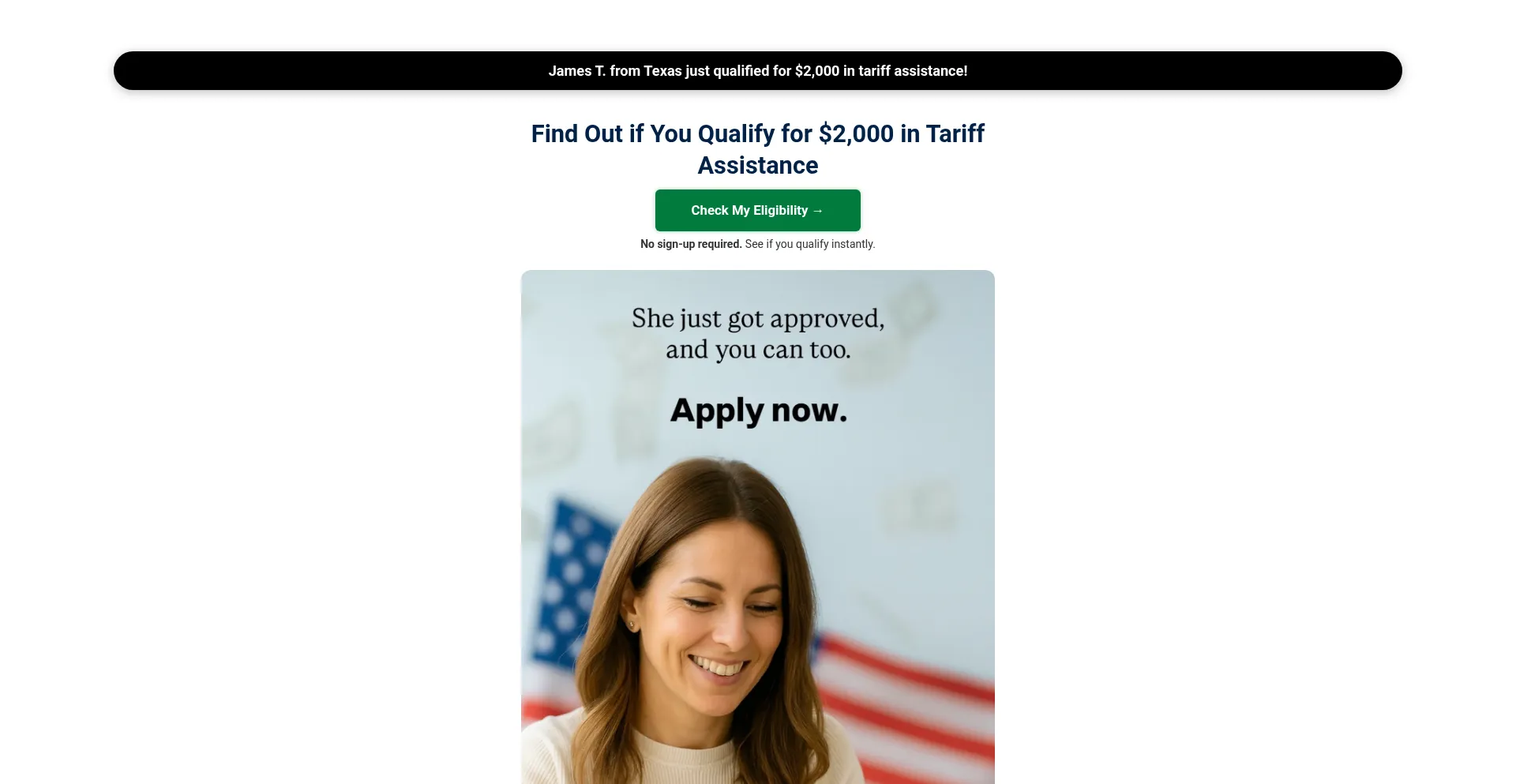Tap the Check My Eligibility button
The image size is (1516, 784).
[x=757, y=210]
